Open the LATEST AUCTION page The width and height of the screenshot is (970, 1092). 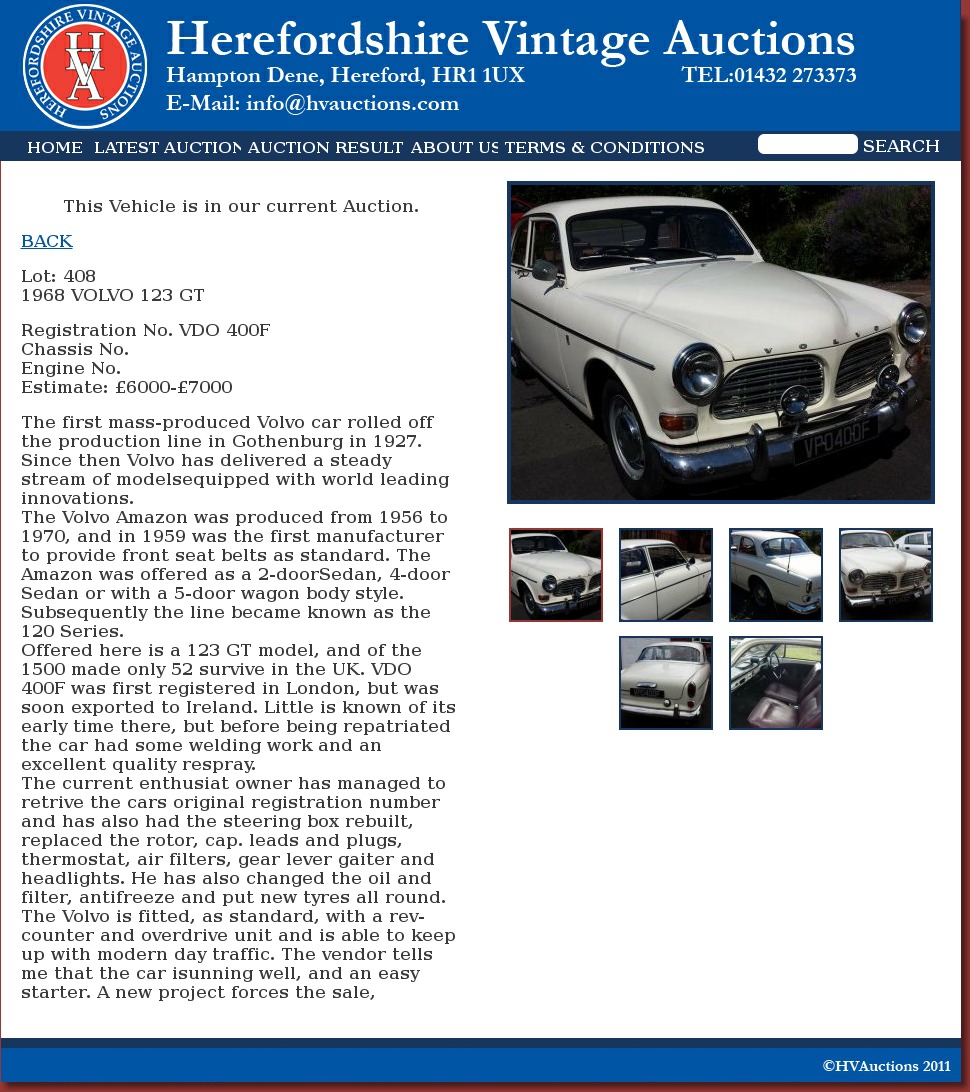tap(167, 147)
